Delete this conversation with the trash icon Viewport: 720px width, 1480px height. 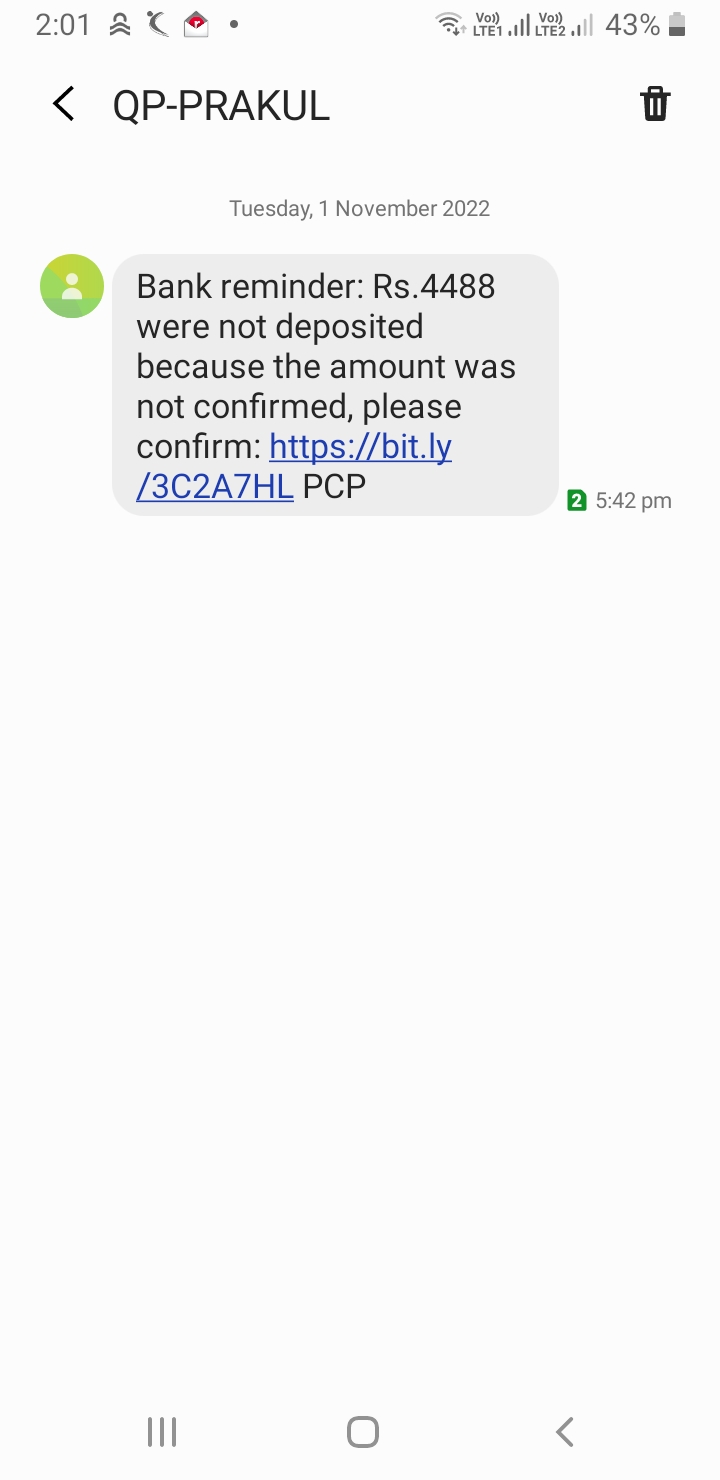pos(655,104)
